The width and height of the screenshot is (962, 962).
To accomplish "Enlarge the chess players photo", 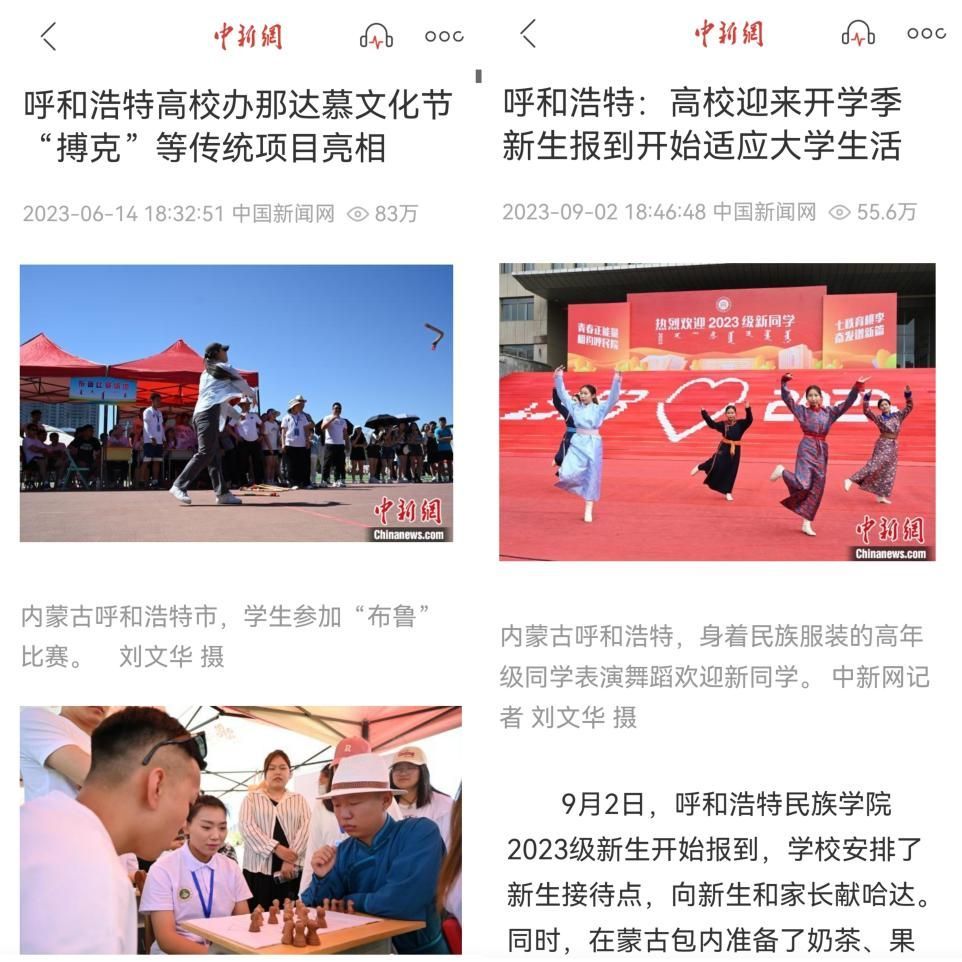I will pos(240,830).
